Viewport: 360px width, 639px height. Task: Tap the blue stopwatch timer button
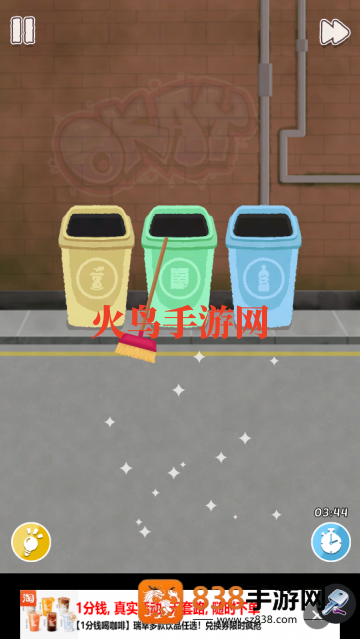point(331,542)
